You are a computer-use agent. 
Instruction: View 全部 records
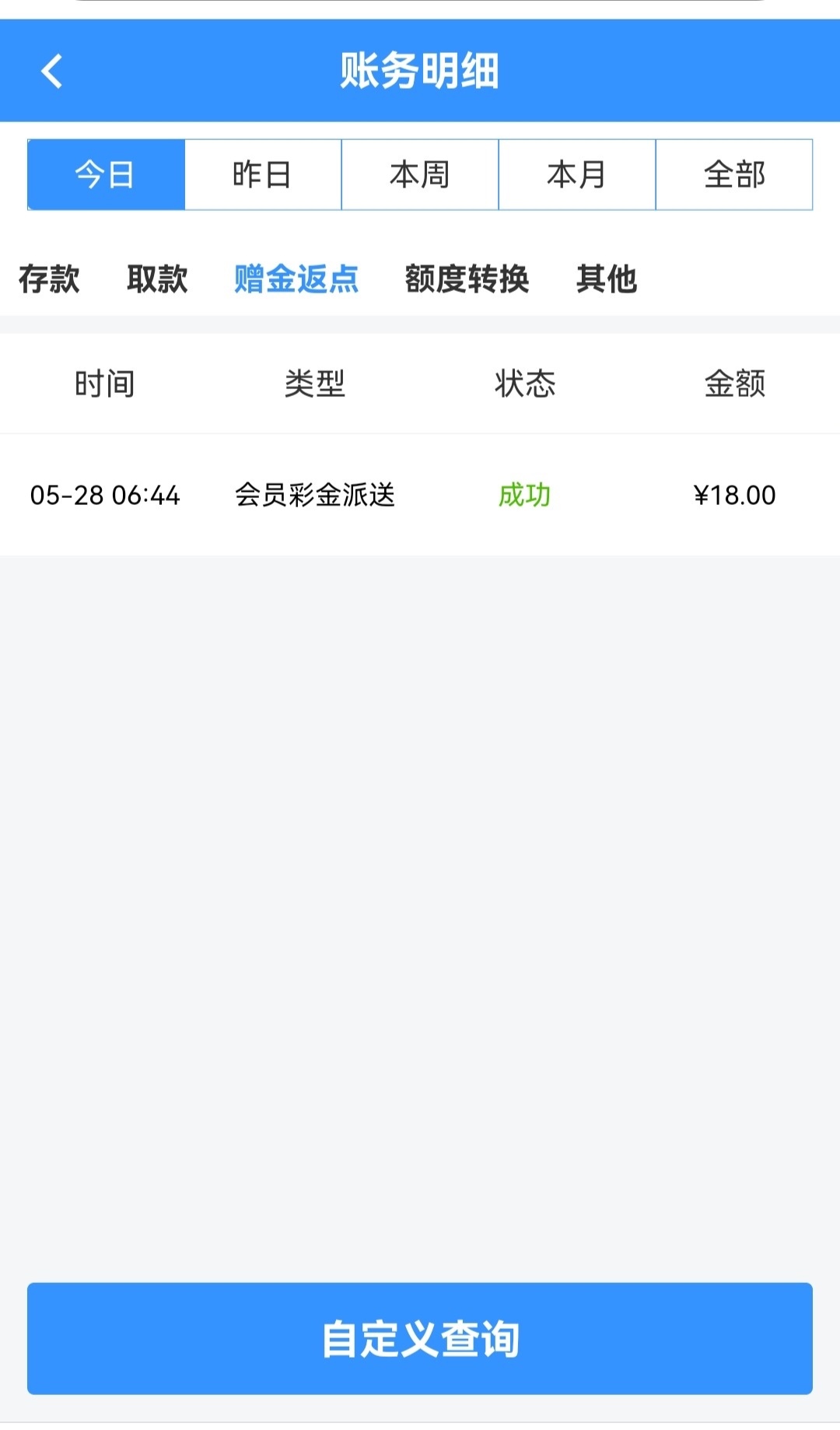pyautogui.click(x=734, y=175)
